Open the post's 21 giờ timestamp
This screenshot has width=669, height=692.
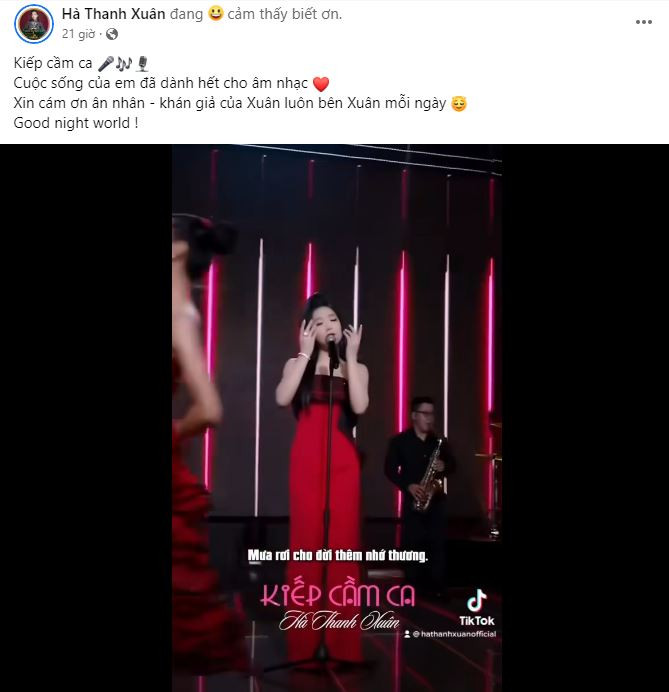tap(76, 33)
